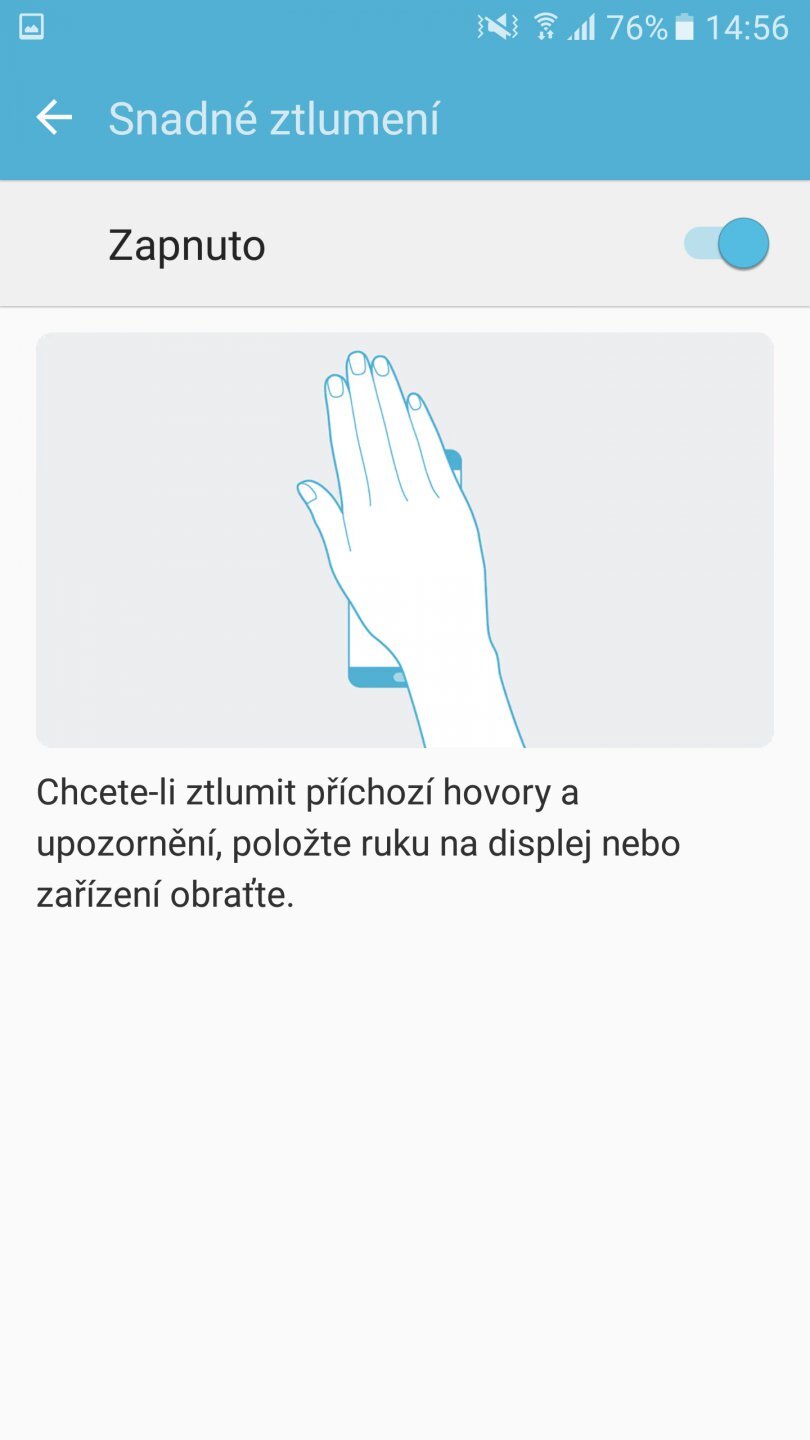Viewport: 810px width, 1440px height.
Task: Tap the vibrate mode icon in status bar
Action: (499, 27)
